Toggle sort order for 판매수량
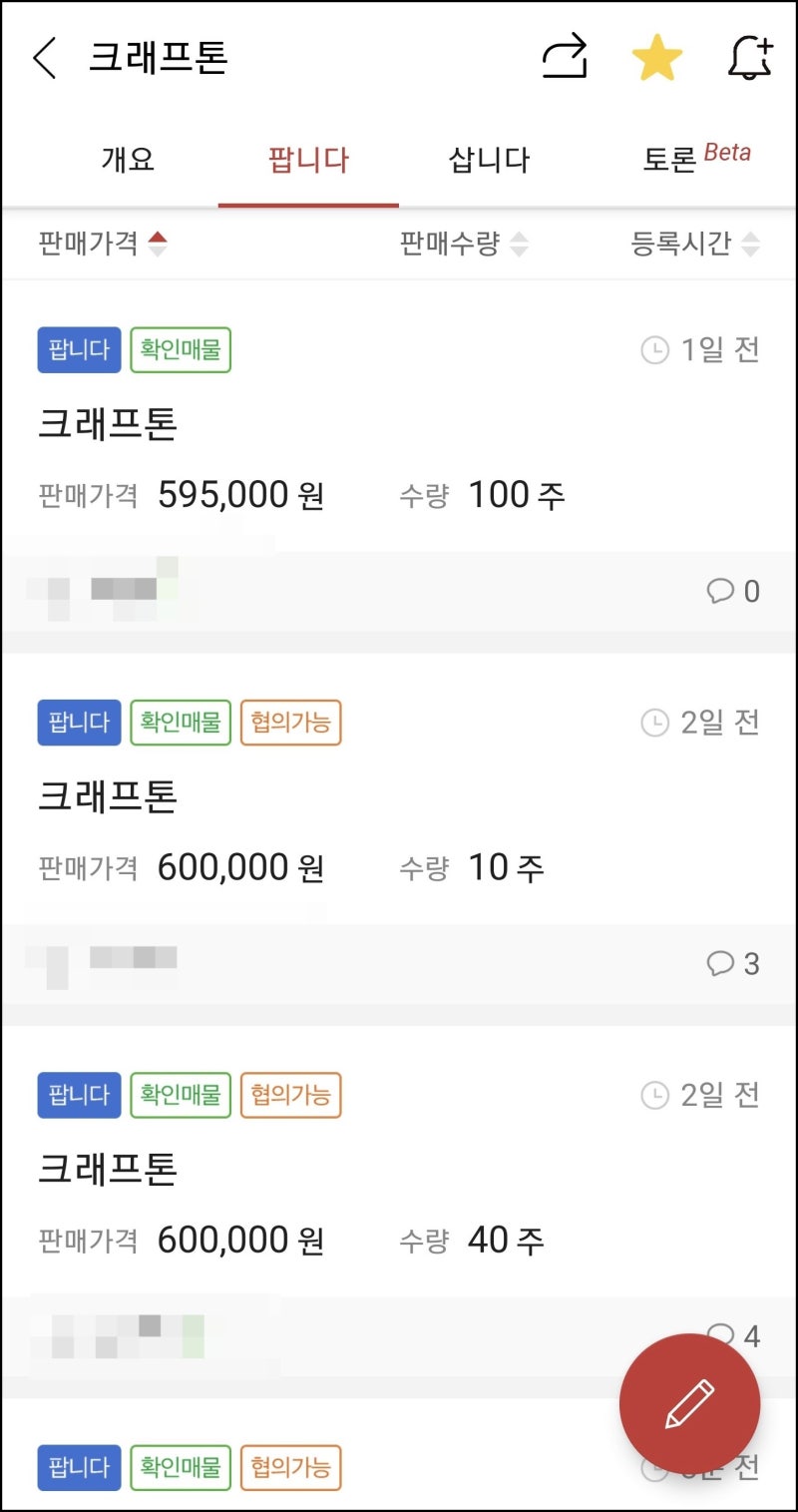The image size is (798, 1512). tap(518, 243)
